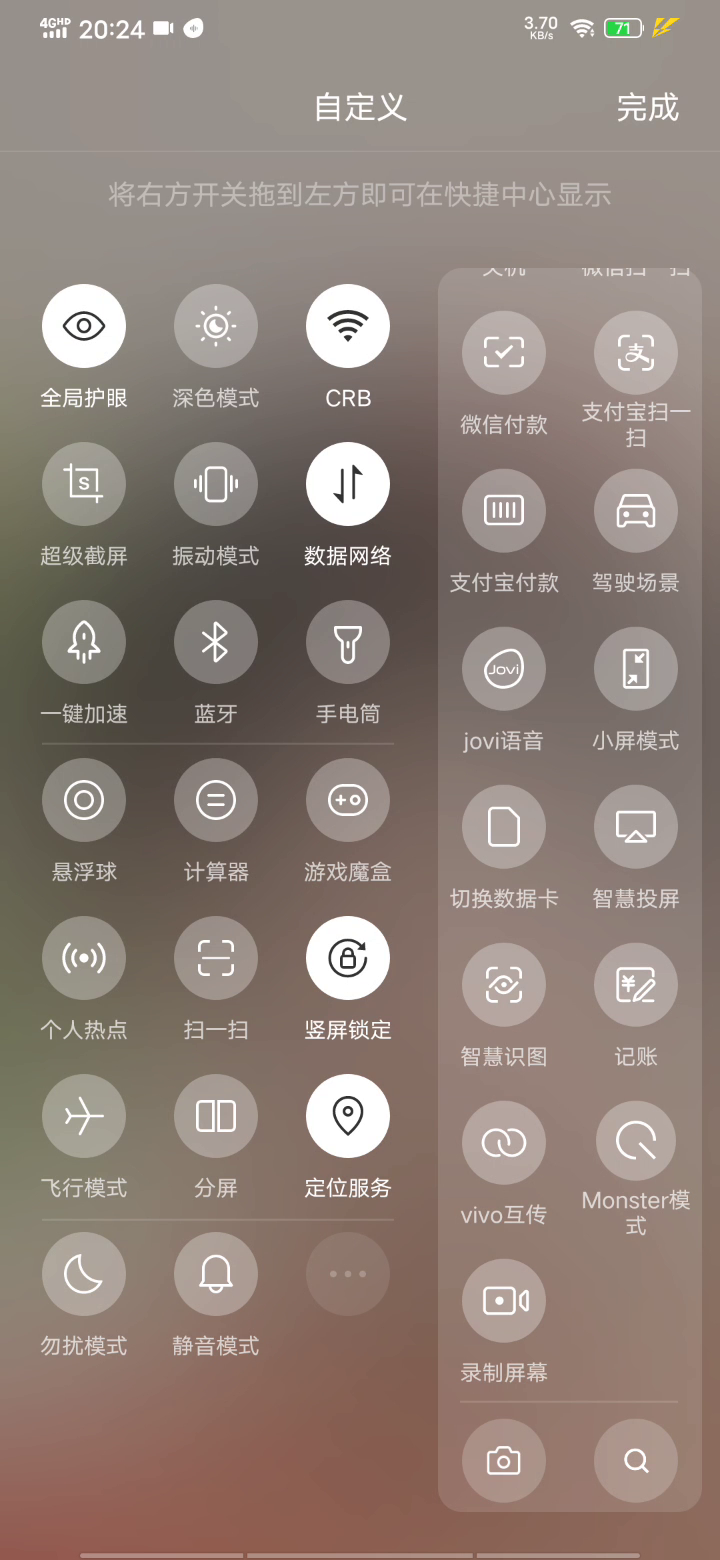Viewport: 720px width, 1560px height.
Task: Select the 驾驶场景 driving mode icon
Action: pyautogui.click(x=636, y=511)
